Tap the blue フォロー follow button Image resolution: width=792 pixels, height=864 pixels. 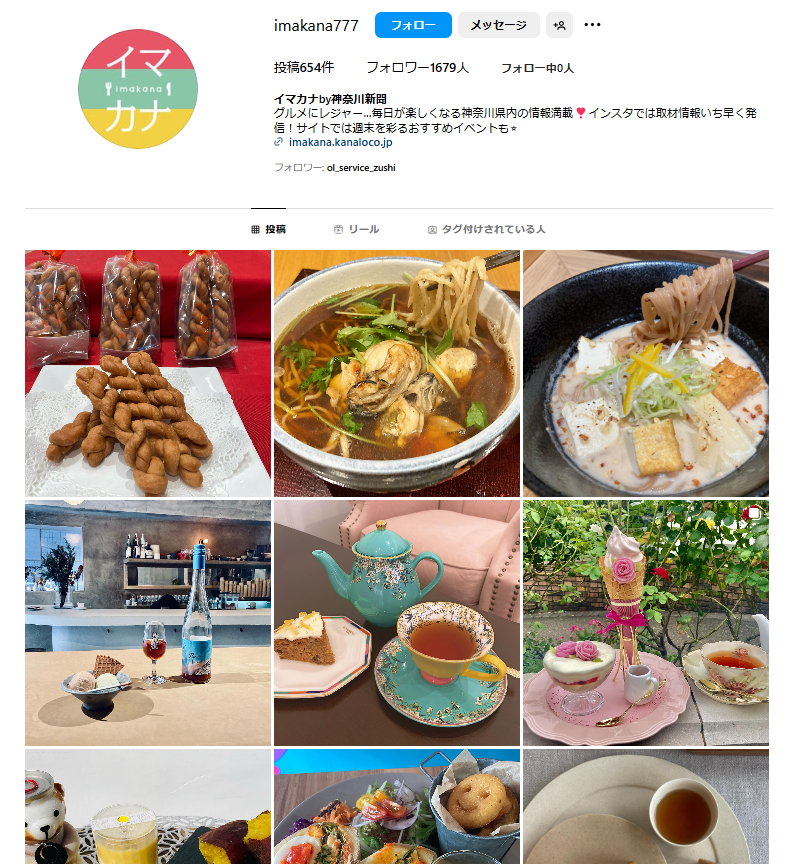pos(413,25)
